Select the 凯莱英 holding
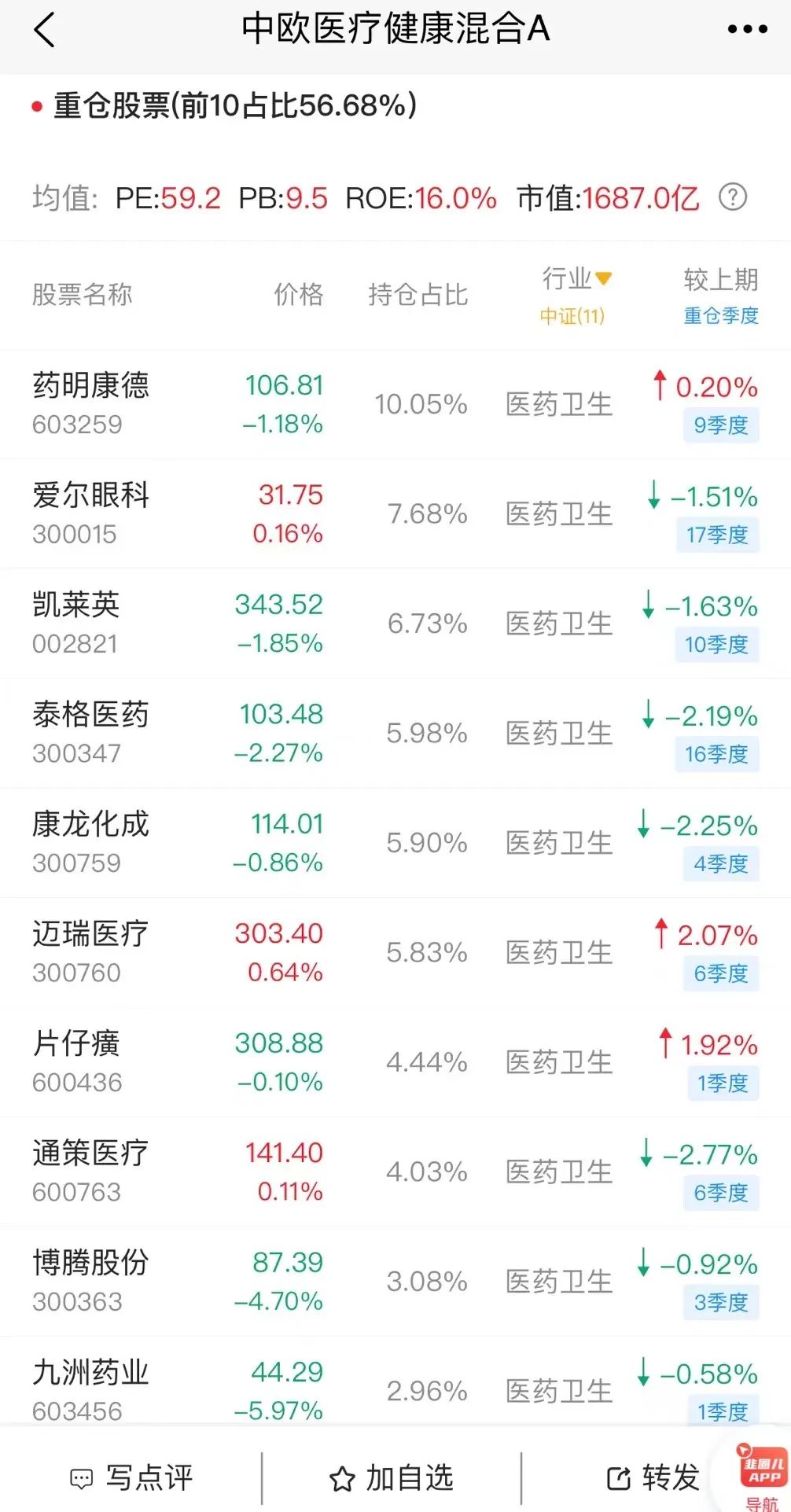Viewport: 791px width, 1512px height. (x=76, y=623)
